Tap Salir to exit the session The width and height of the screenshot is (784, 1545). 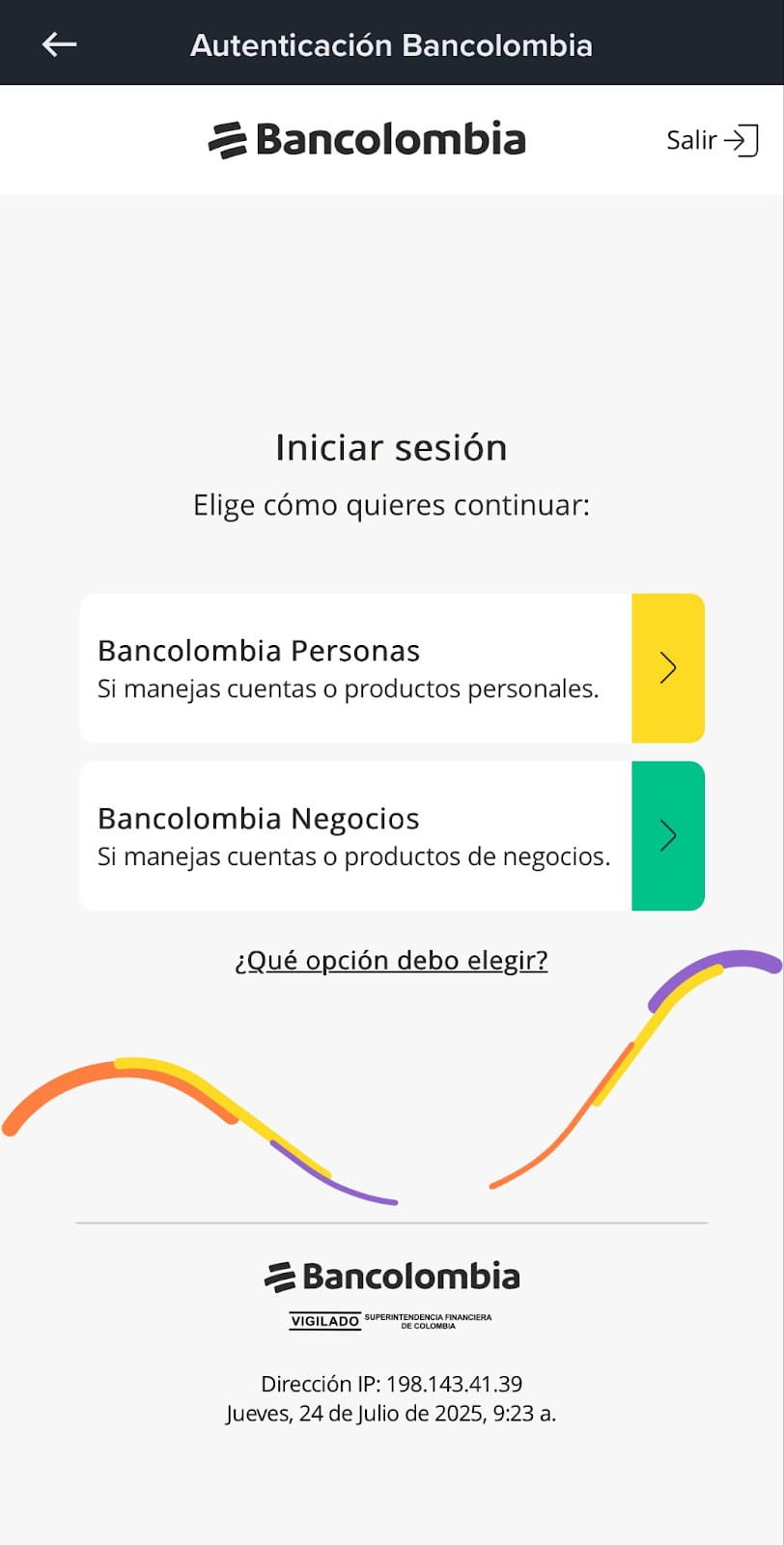click(712, 141)
